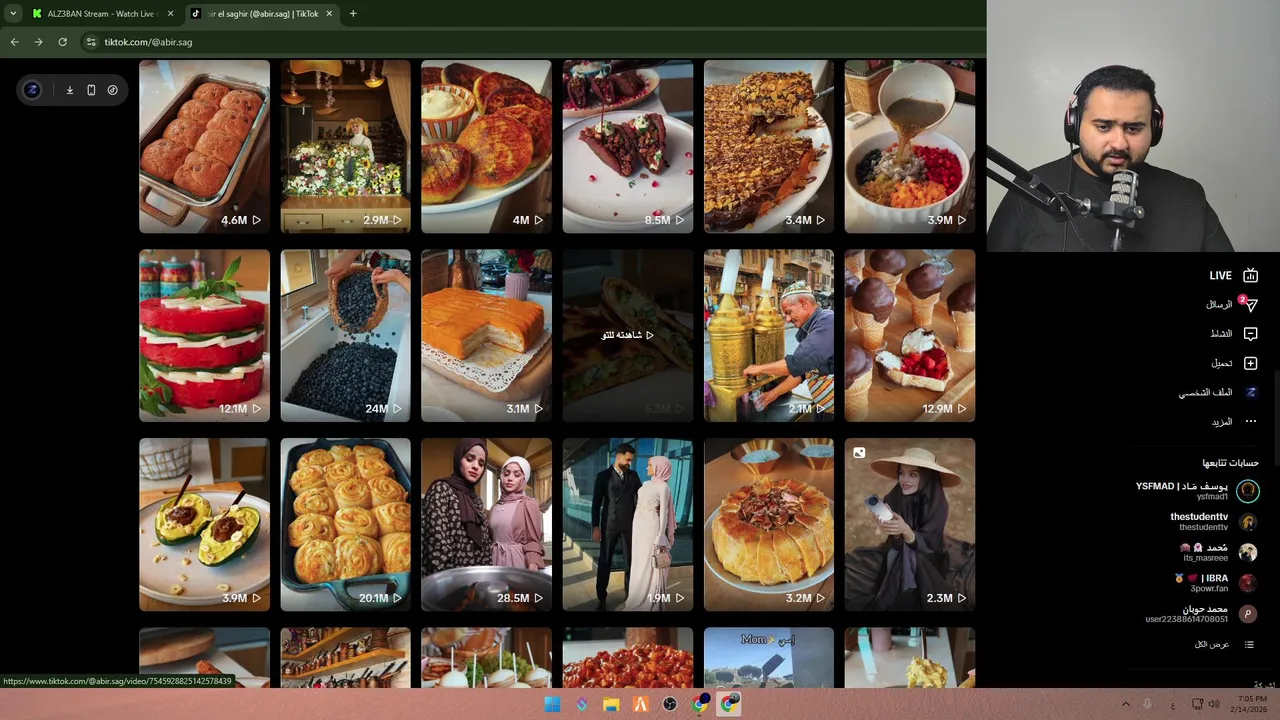This screenshot has width=1280, height=720.
Task: Open the video with 28.5M views
Action: (486, 524)
